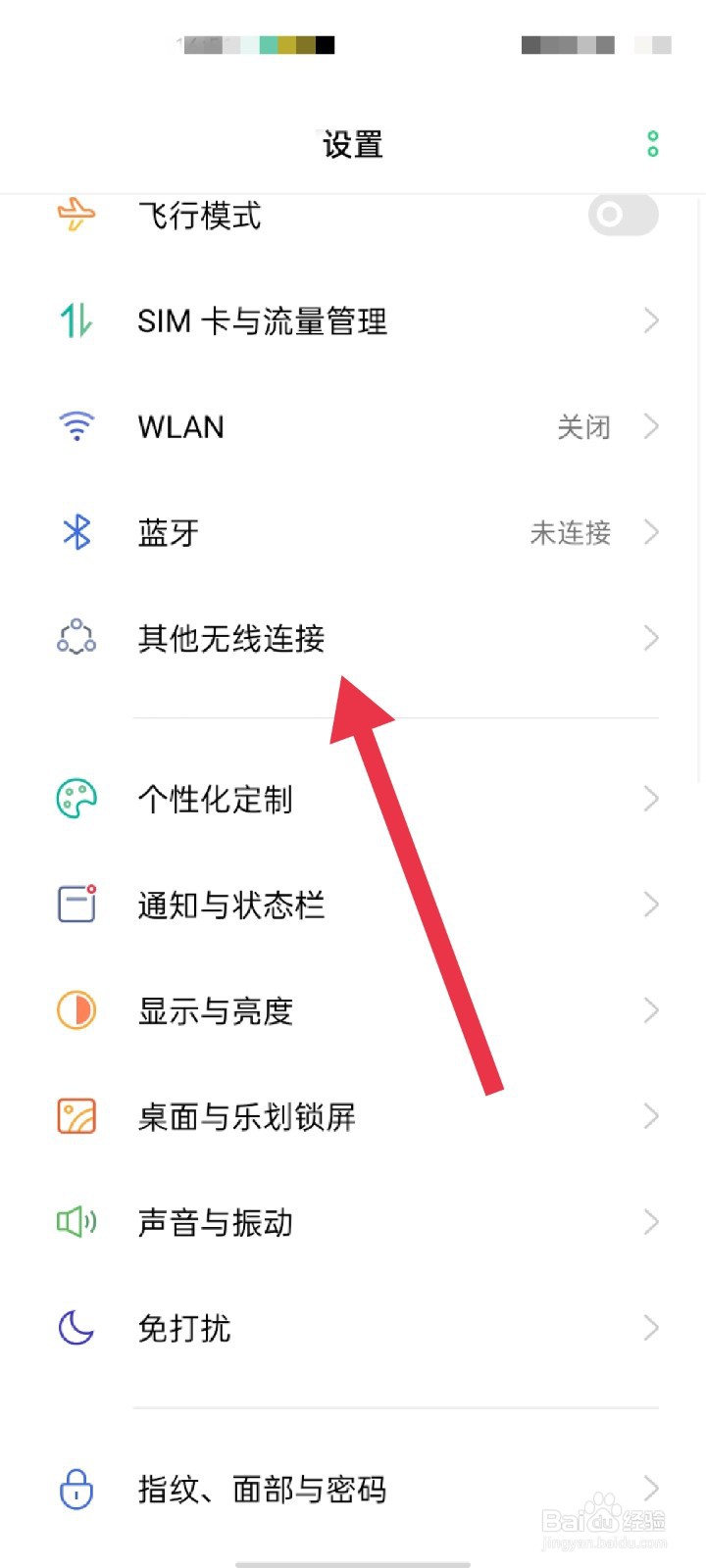The image size is (706, 1568).
Task: Tap the personalization palette icon
Action: point(76,799)
